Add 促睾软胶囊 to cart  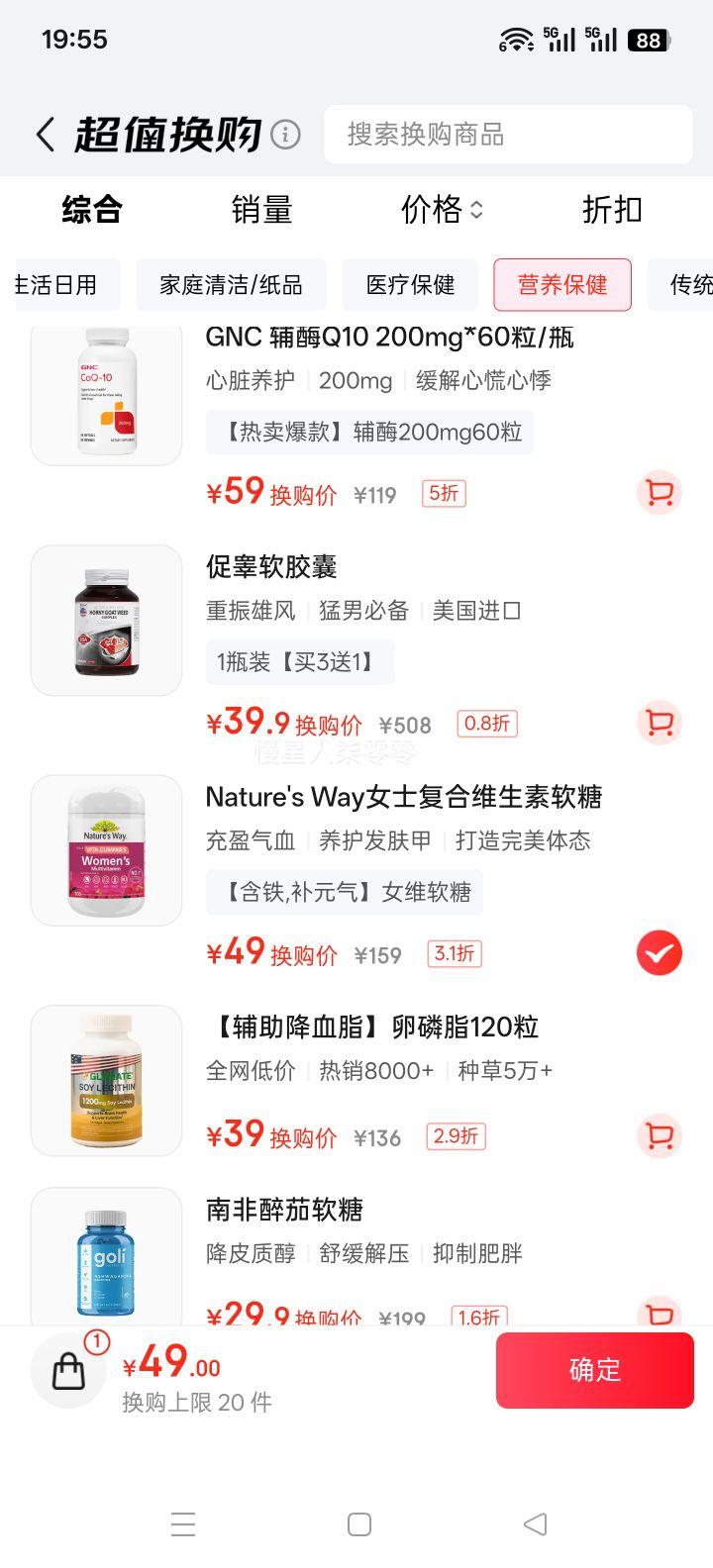click(659, 723)
